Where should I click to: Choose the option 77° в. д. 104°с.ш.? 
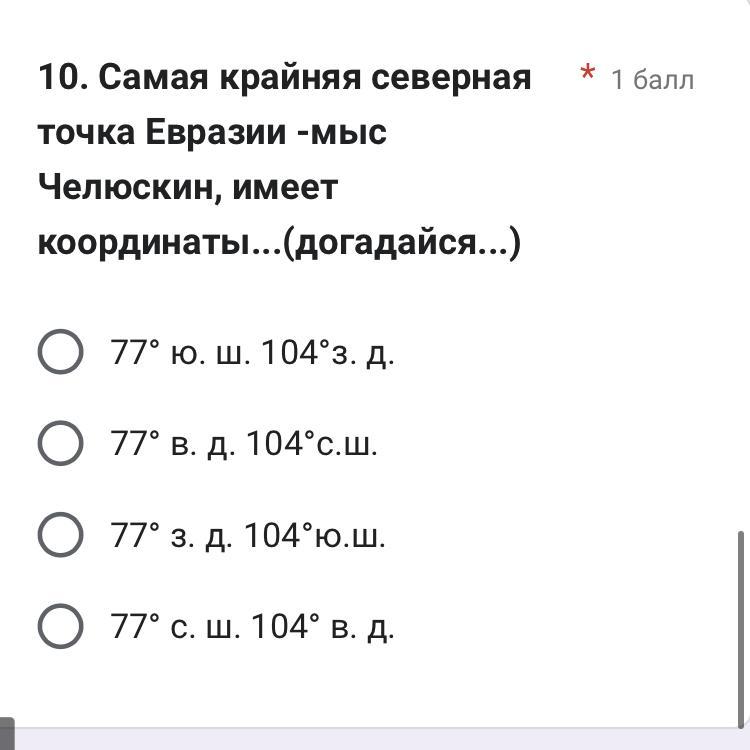[x=60, y=443]
